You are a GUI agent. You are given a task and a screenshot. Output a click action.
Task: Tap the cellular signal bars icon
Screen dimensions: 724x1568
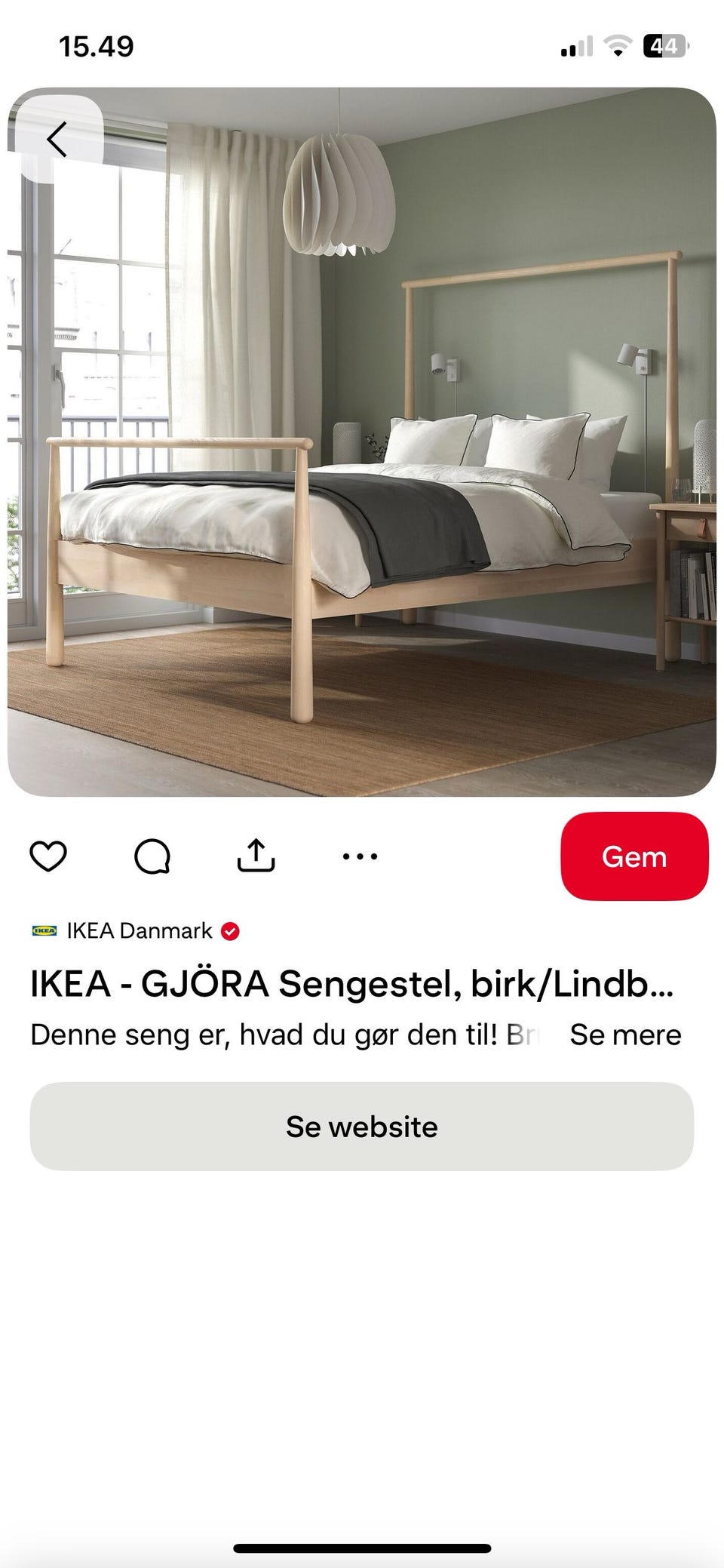coord(576,45)
